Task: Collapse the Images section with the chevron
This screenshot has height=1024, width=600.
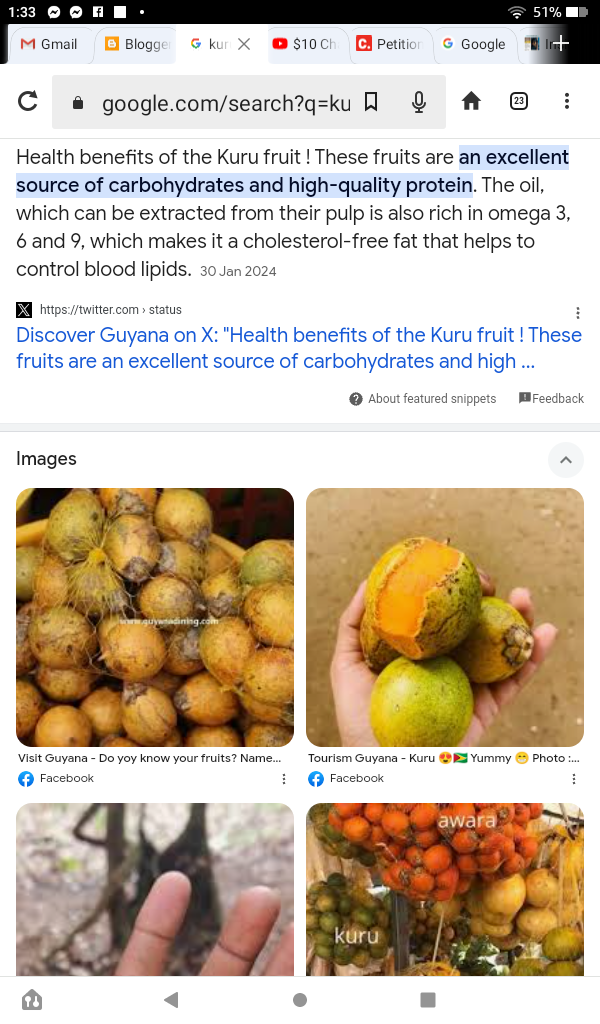Action: [565, 460]
